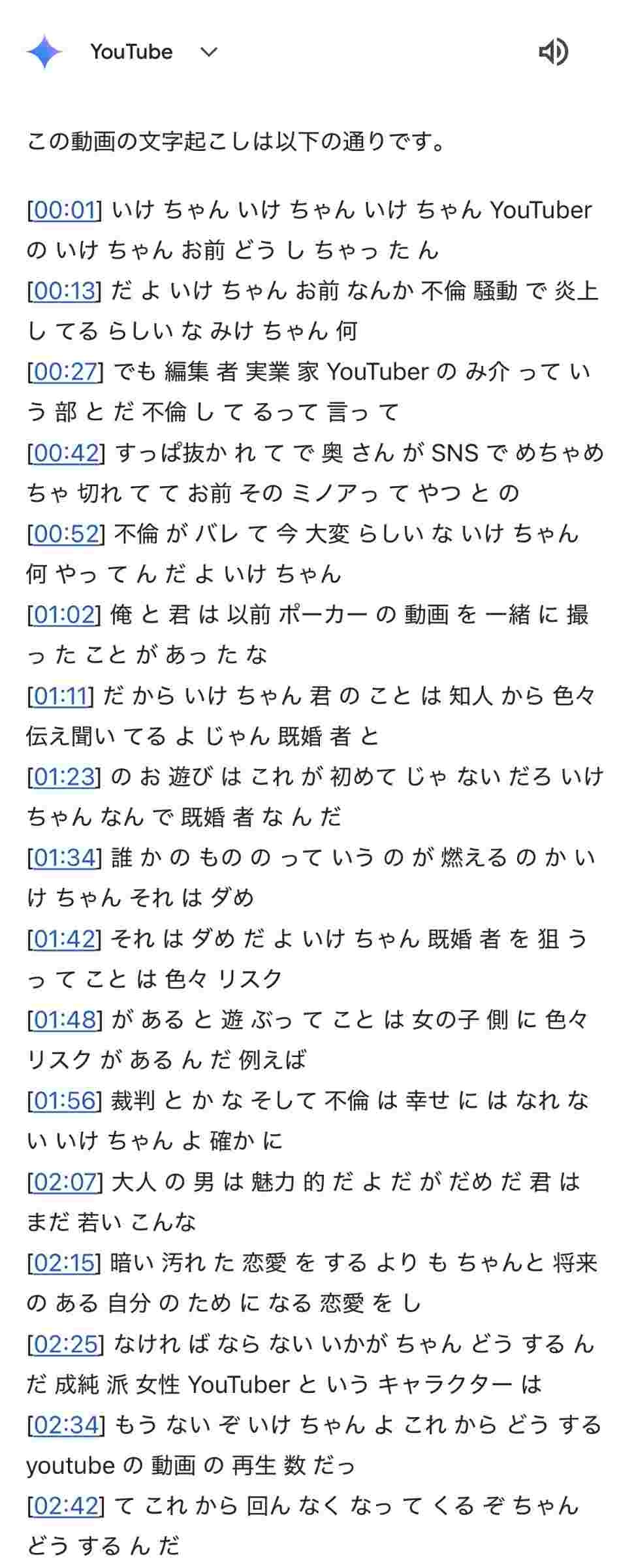Select the 02:42 timestamp link
The image size is (634, 1568).
(x=66, y=1507)
